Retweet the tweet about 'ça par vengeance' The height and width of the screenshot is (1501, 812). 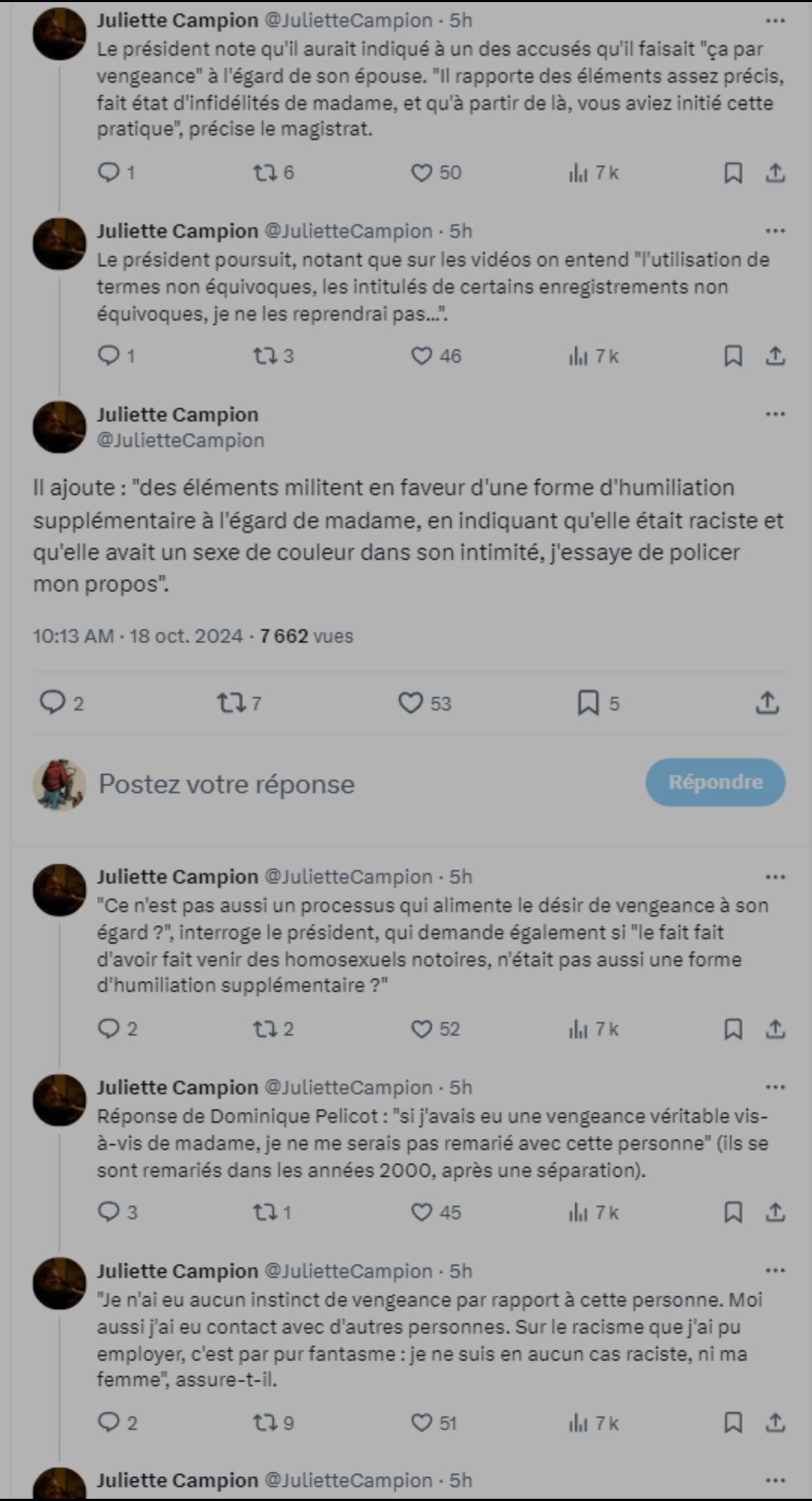[264, 173]
